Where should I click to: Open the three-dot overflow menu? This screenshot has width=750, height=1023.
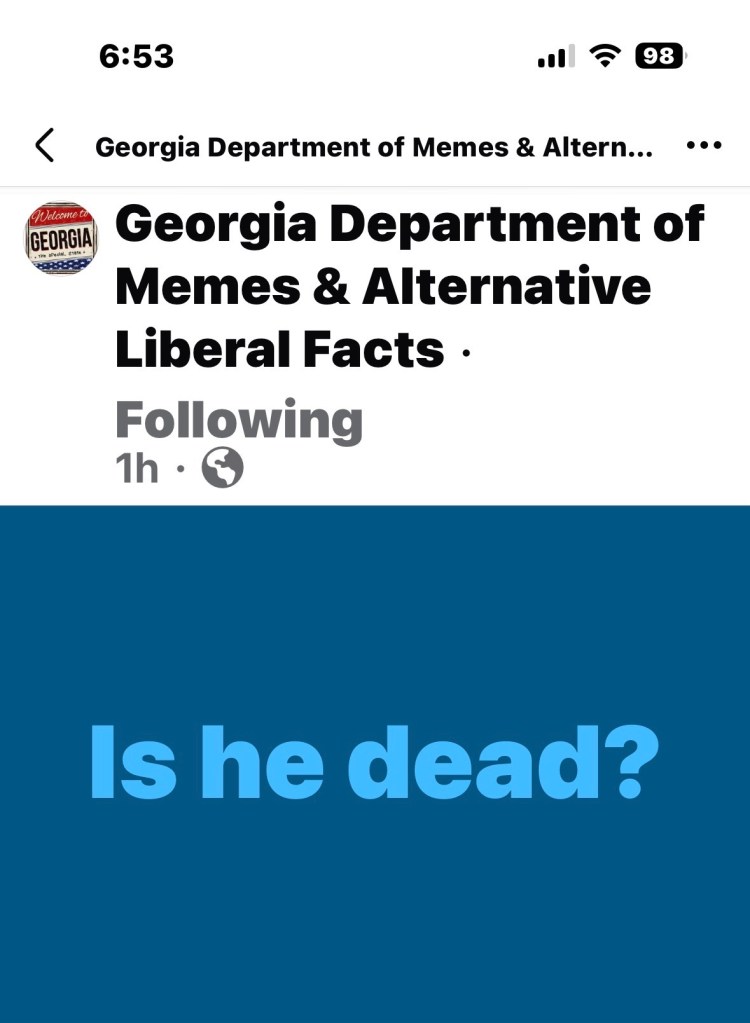point(704,146)
